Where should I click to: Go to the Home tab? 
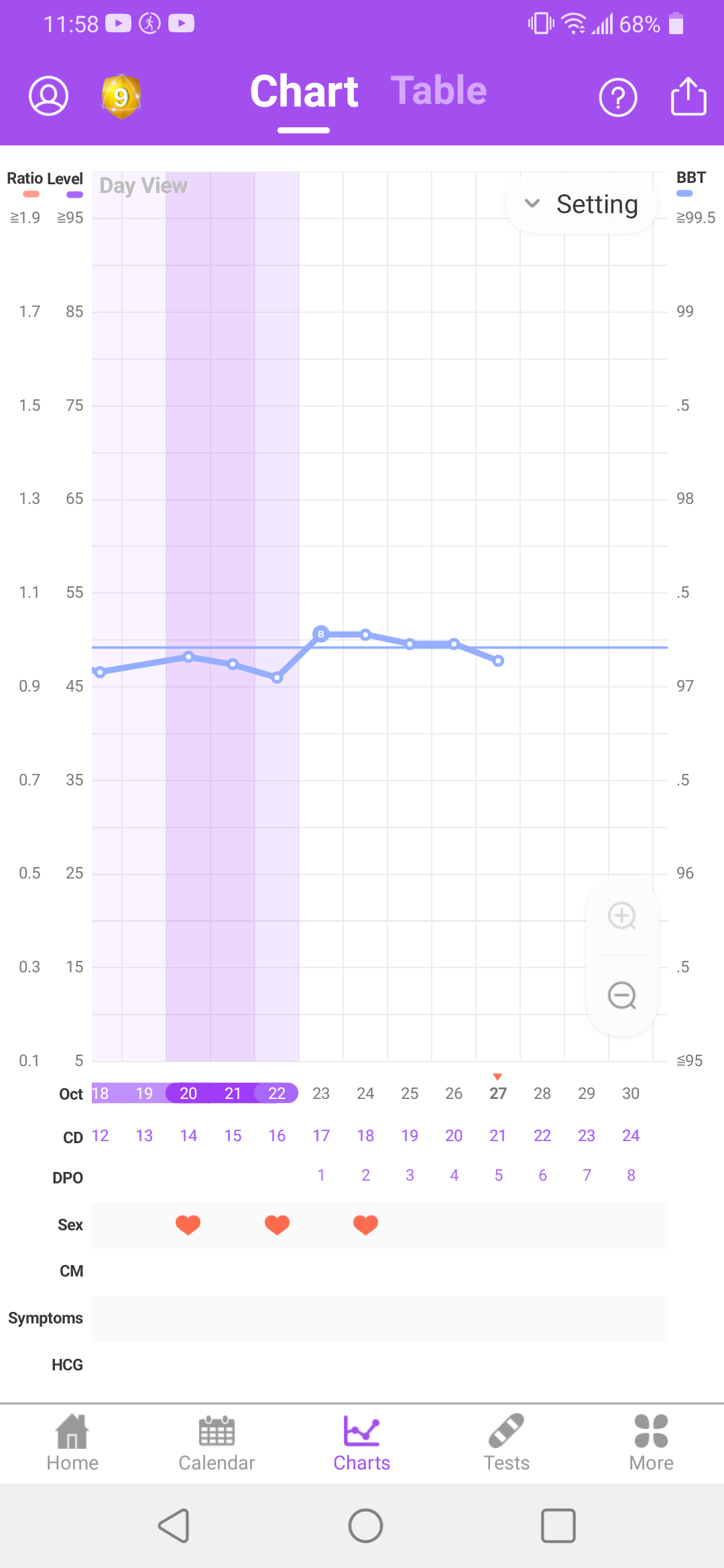pyautogui.click(x=72, y=1443)
